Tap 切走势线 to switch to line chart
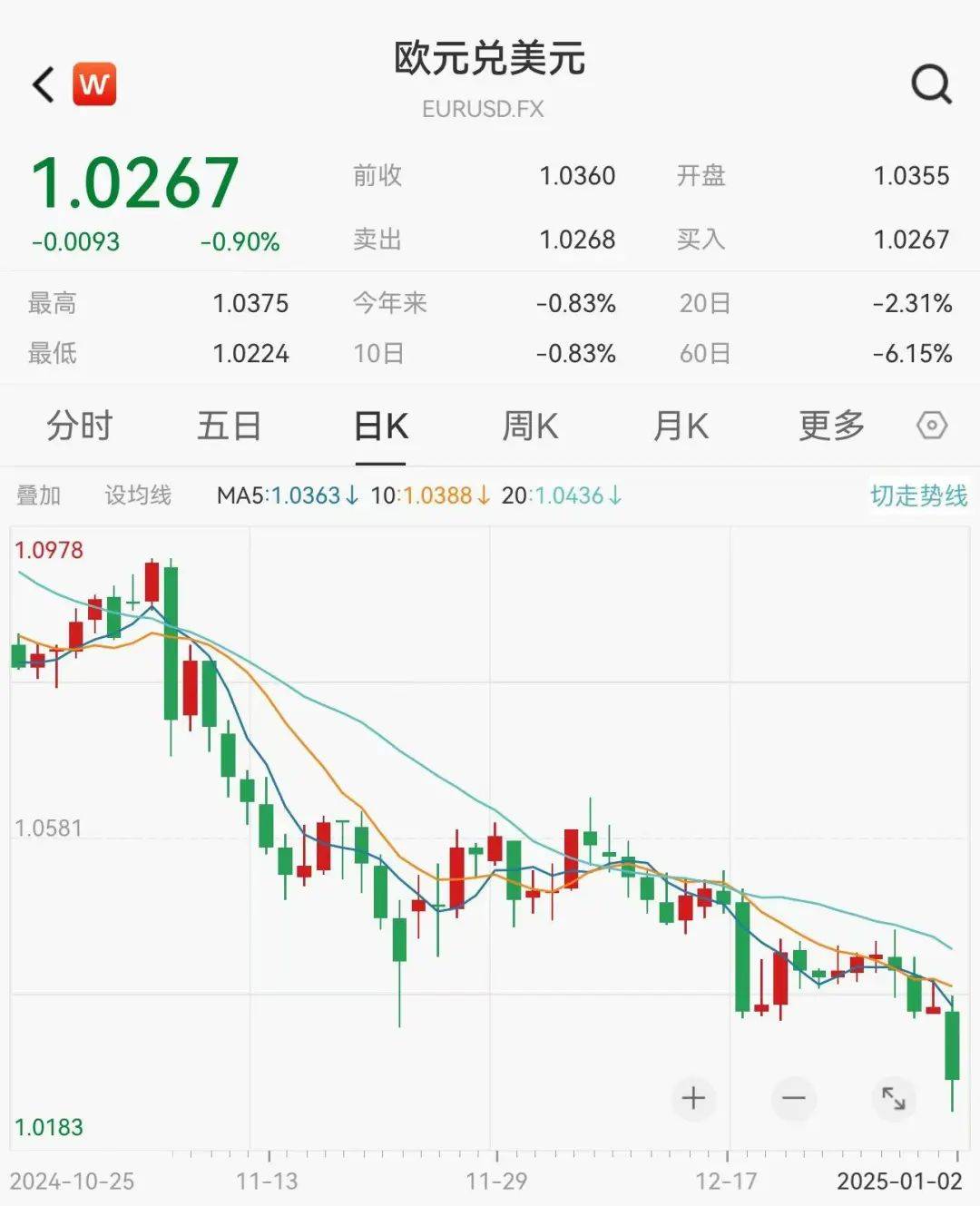The width and height of the screenshot is (980, 1206). 918,495
